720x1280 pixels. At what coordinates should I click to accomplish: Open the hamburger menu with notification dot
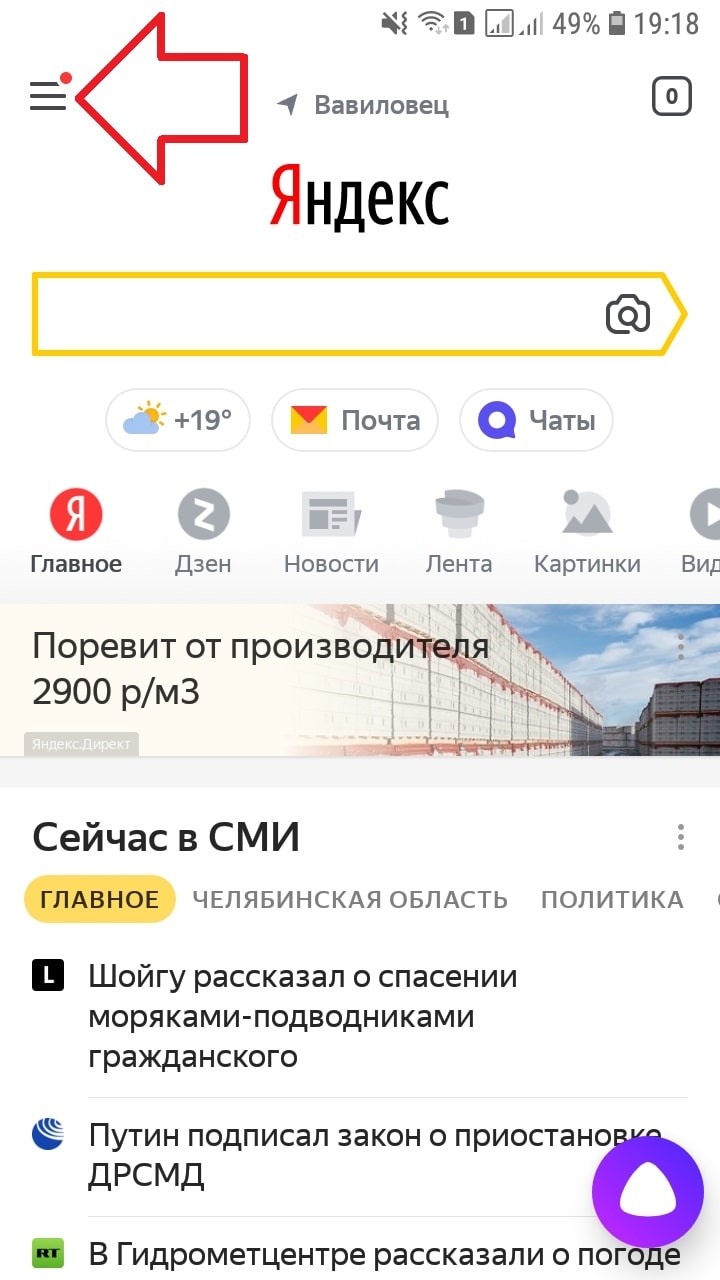[46, 96]
